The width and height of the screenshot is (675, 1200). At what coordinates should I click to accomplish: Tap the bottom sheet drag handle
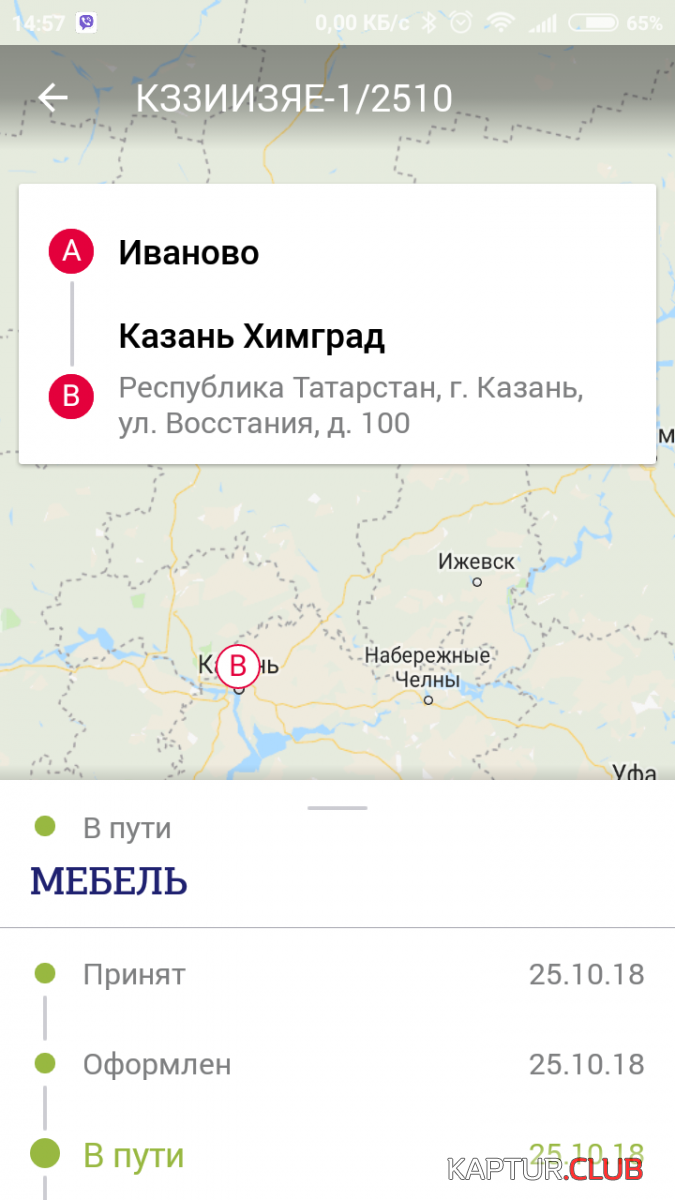337,807
